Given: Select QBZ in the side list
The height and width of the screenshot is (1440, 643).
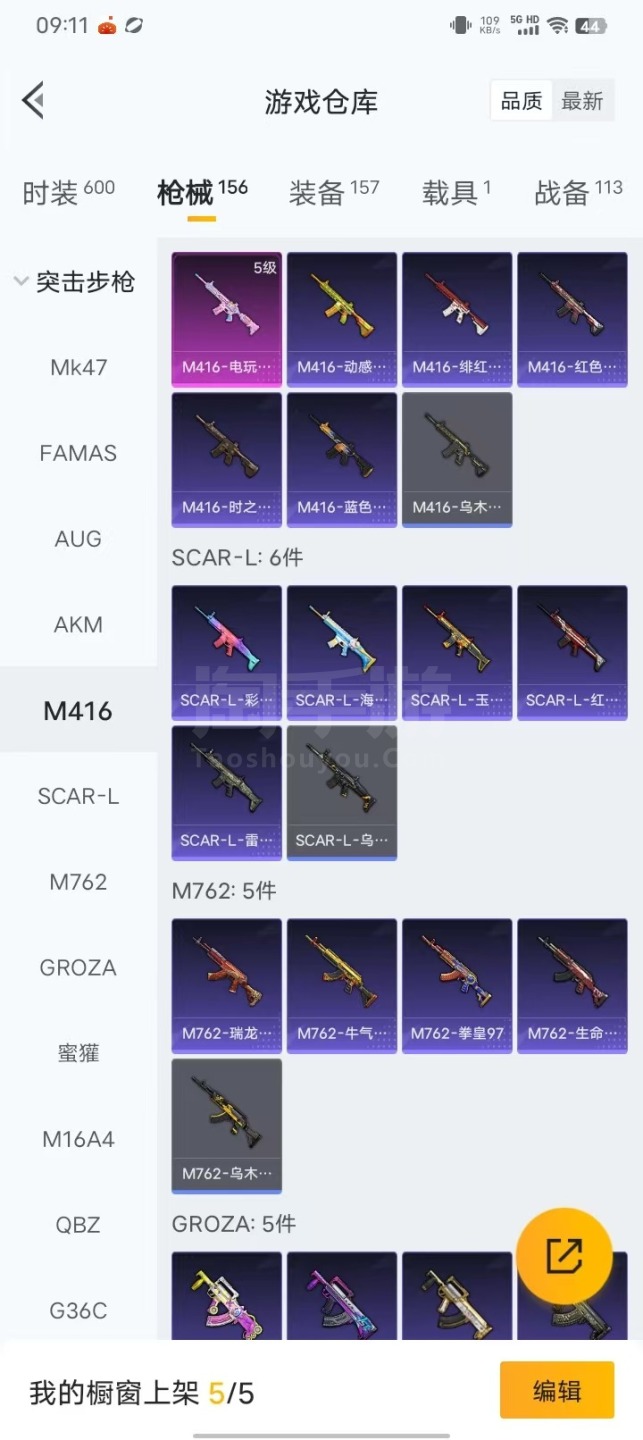Looking at the screenshot, I should click(78, 1225).
